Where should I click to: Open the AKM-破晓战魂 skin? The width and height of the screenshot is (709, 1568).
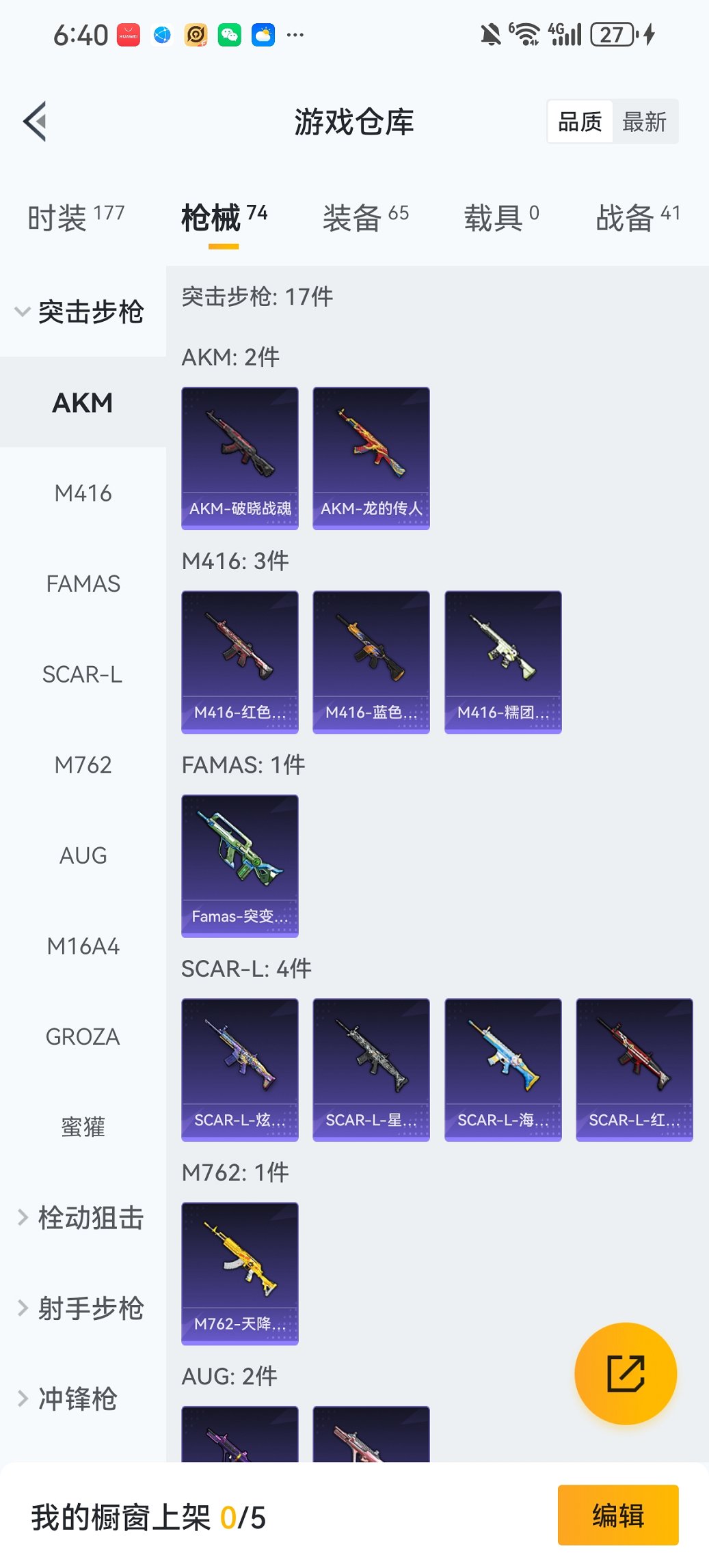pos(240,458)
